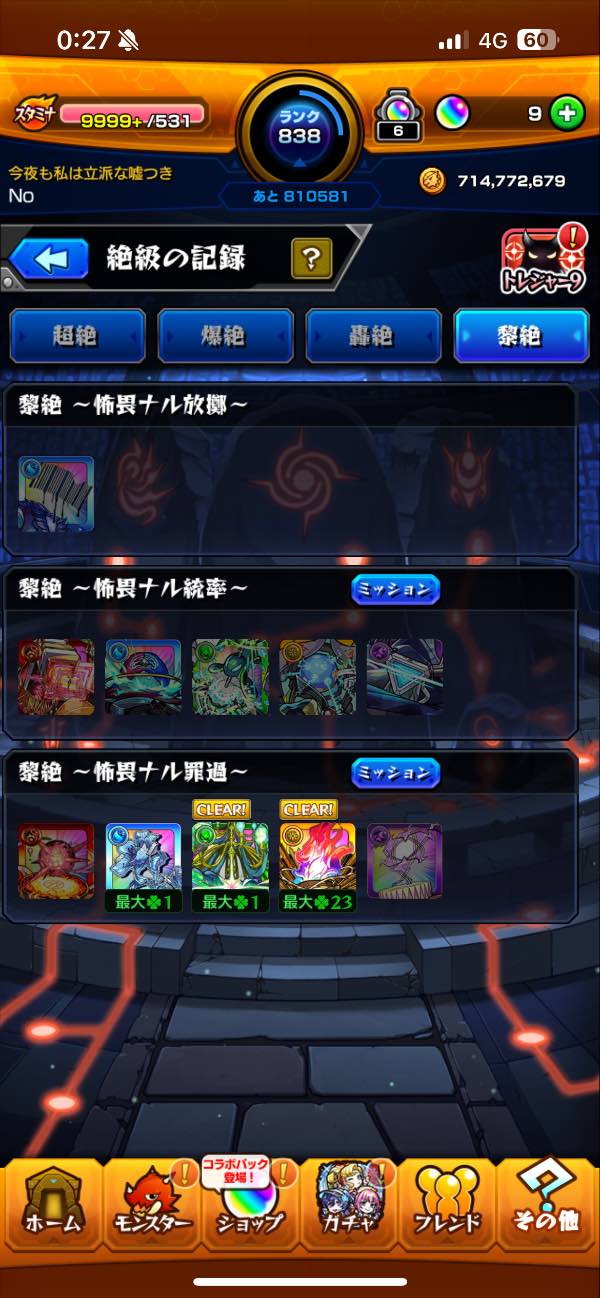Open the first red monster in 怖畏ナル統率
Image resolution: width=600 pixels, height=1298 pixels.
click(x=56, y=677)
